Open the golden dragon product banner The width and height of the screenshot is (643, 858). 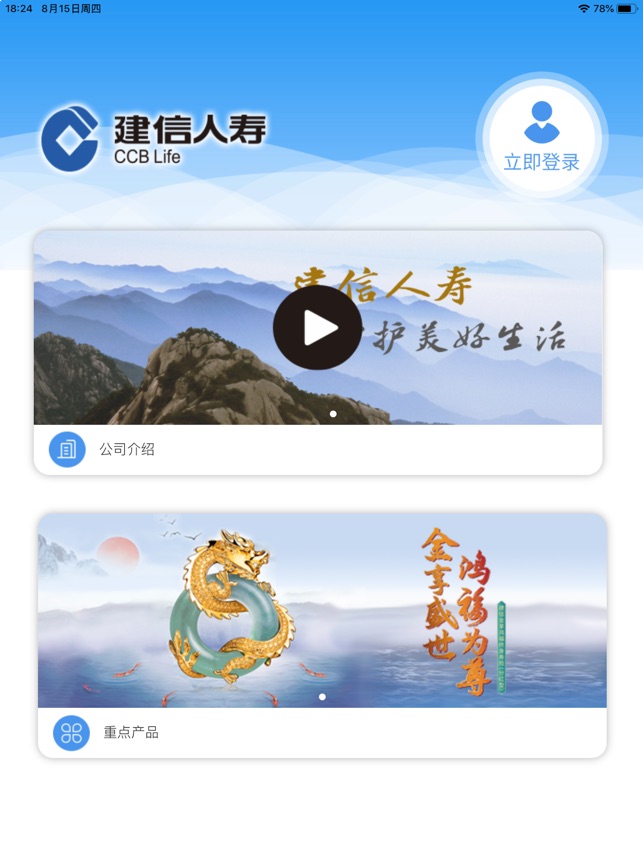coord(321,610)
